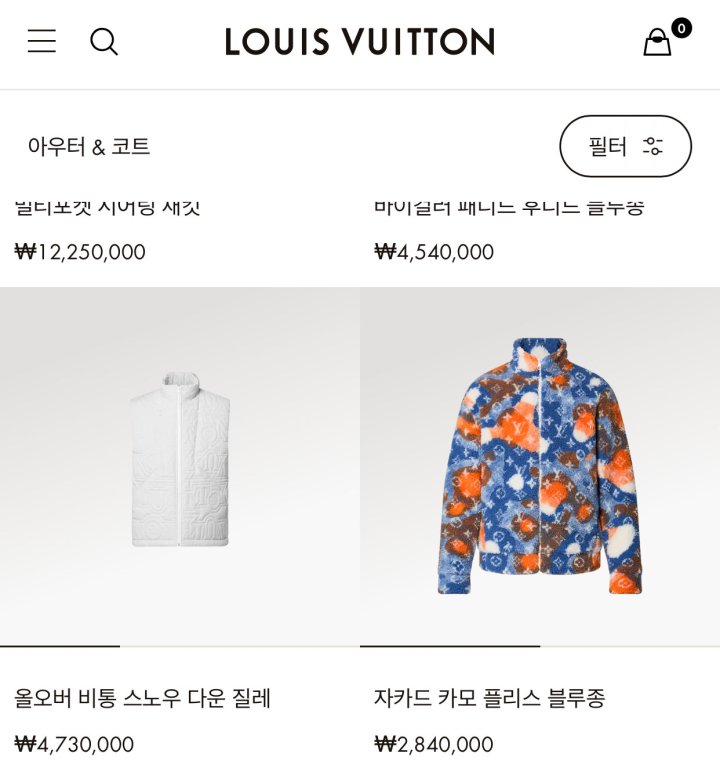Image resolution: width=720 pixels, height=768 pixels.
Task: Open the hamburger menu
Action: point(42,41)
